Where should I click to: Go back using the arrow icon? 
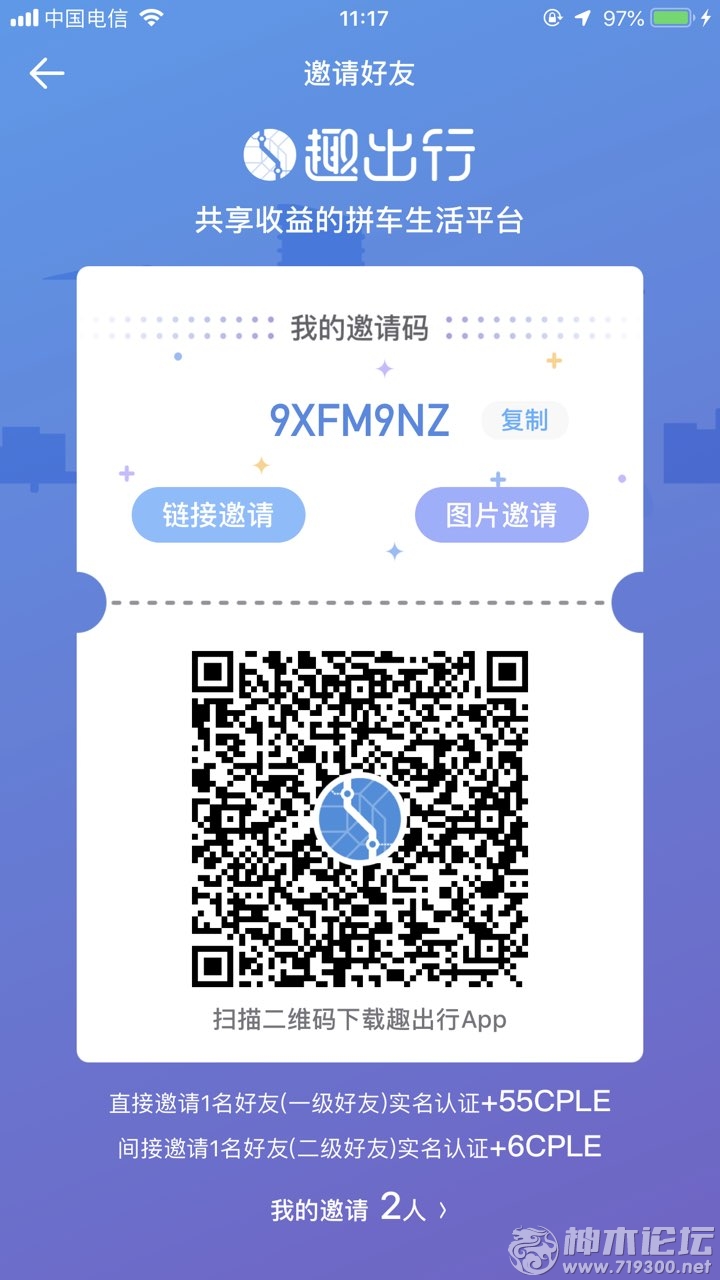point(47,73)
